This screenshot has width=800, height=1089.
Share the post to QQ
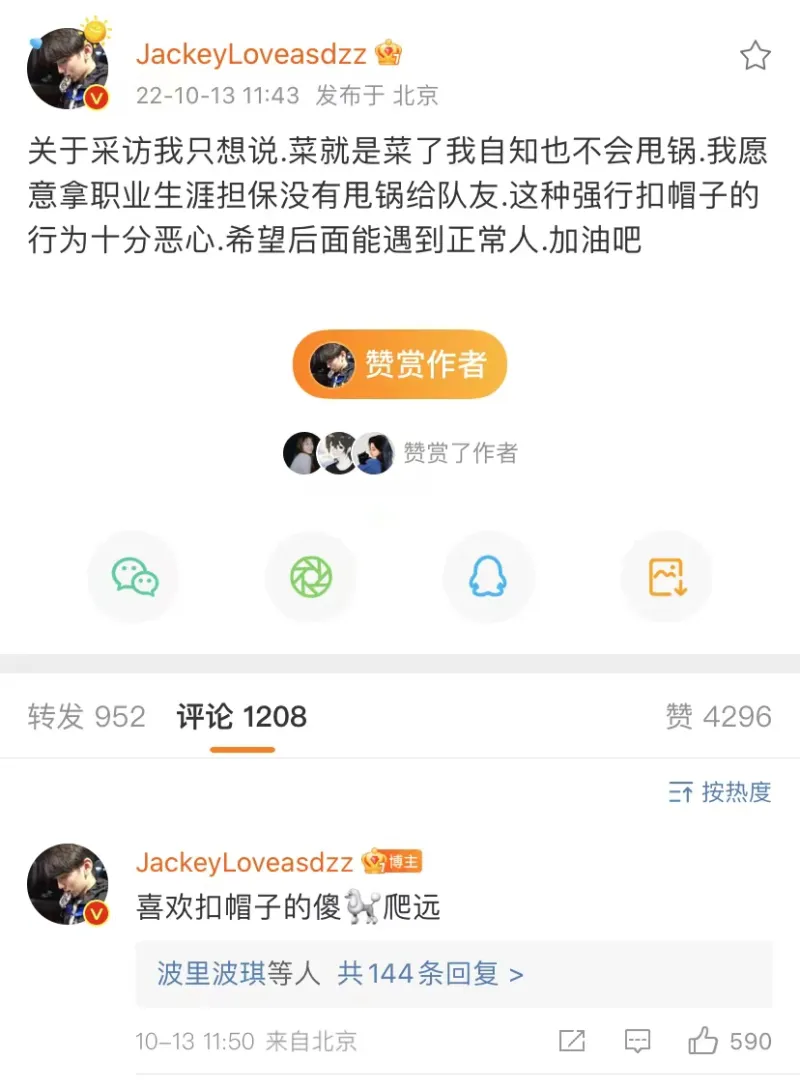point(488,577)
